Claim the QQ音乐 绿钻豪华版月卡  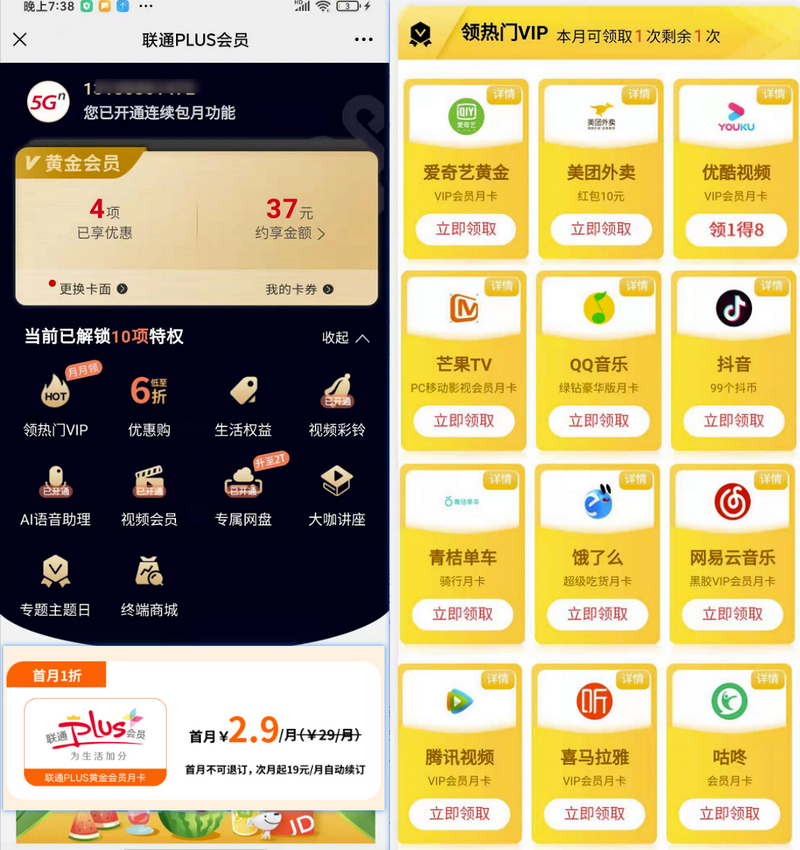point(599,421)
